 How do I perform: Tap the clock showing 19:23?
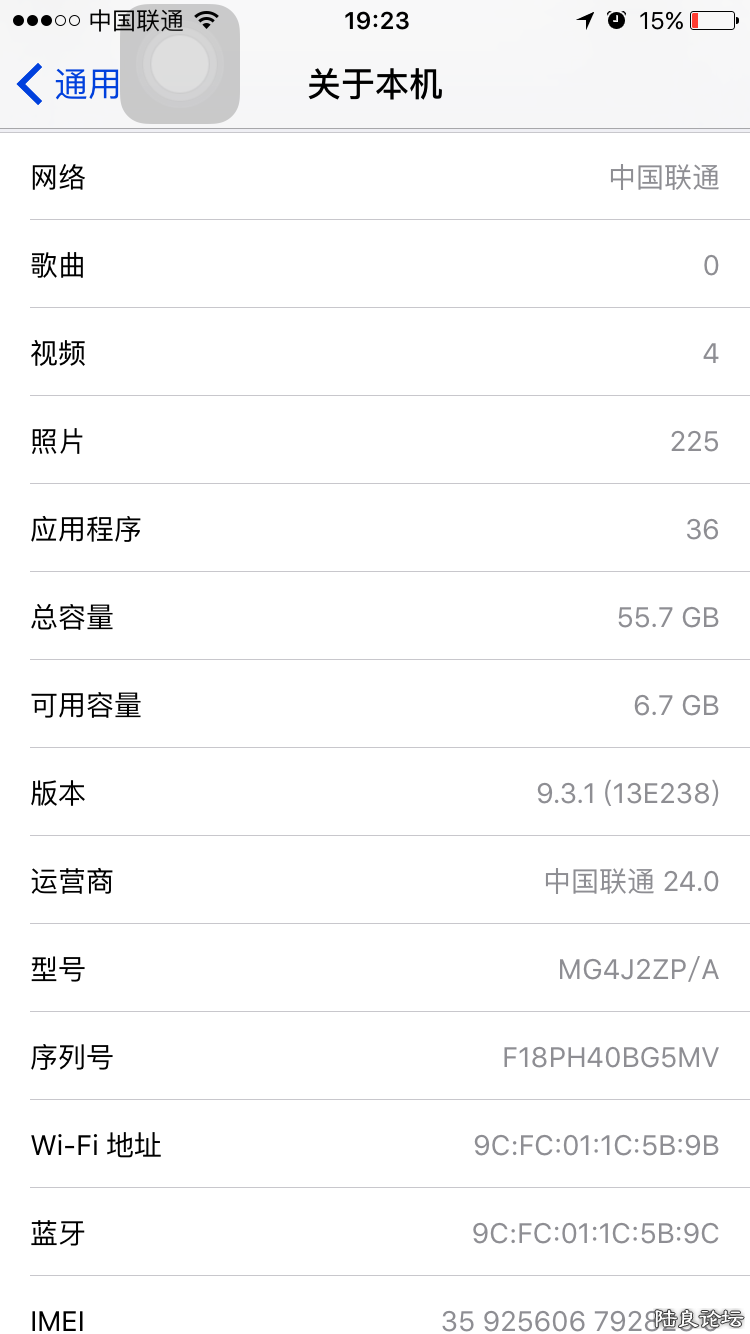[x=376, y=21]
